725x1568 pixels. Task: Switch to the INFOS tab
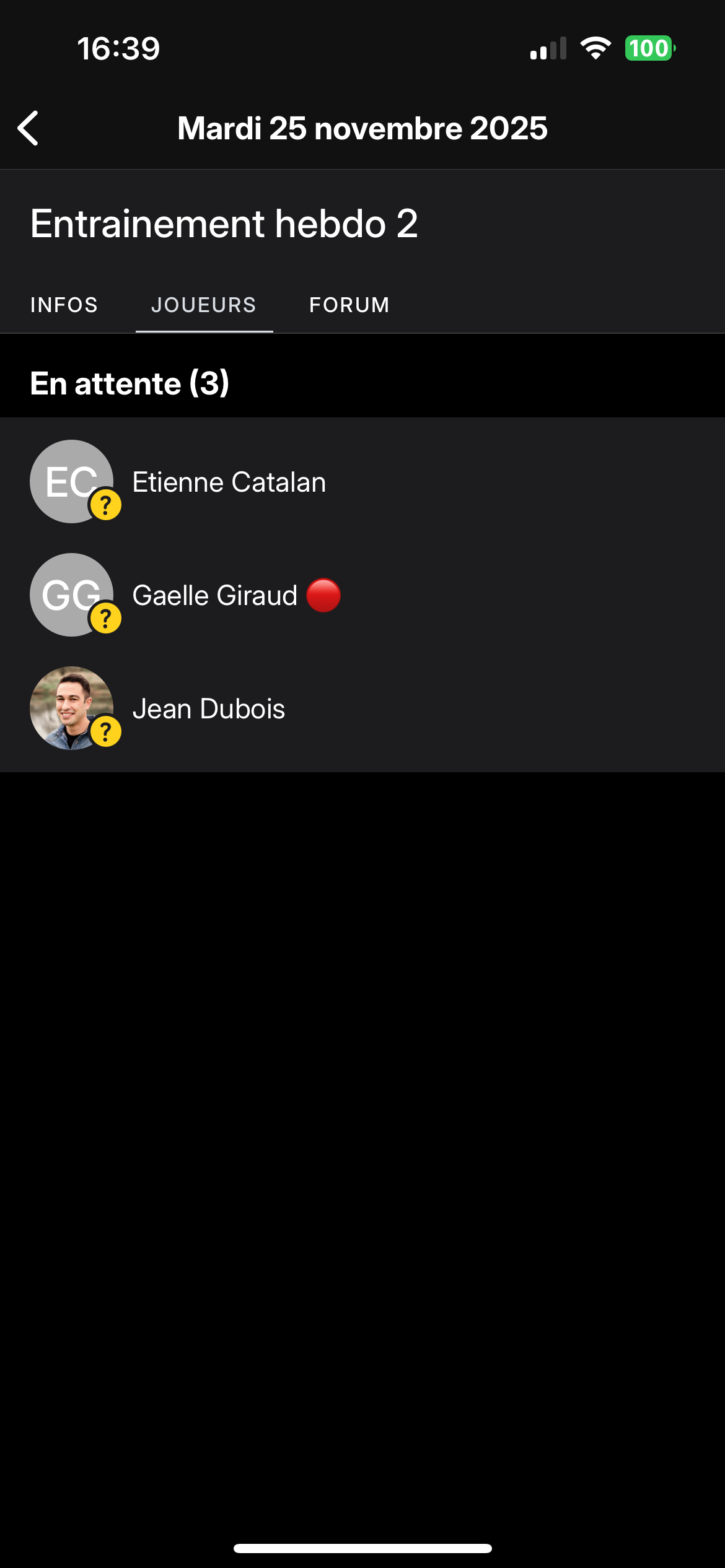[x=64, y=305]
